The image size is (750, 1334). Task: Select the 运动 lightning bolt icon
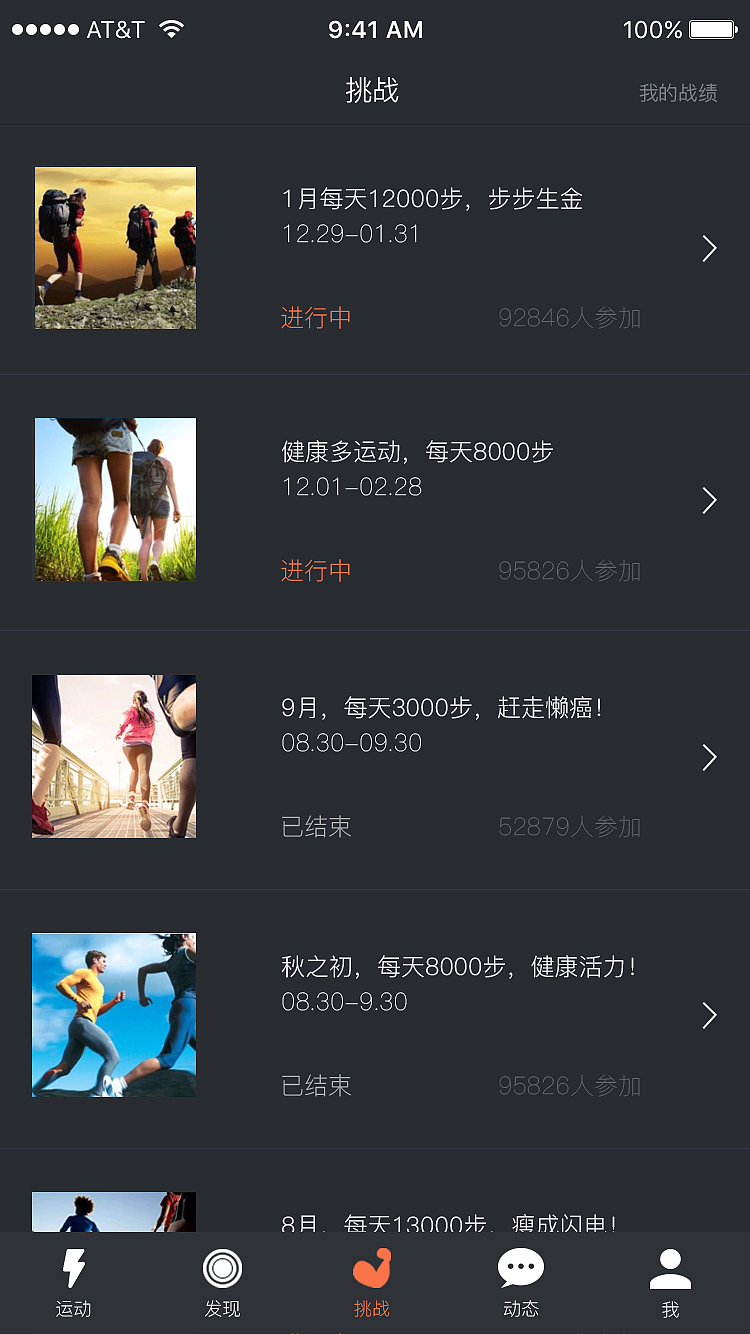click(72, 1268)
